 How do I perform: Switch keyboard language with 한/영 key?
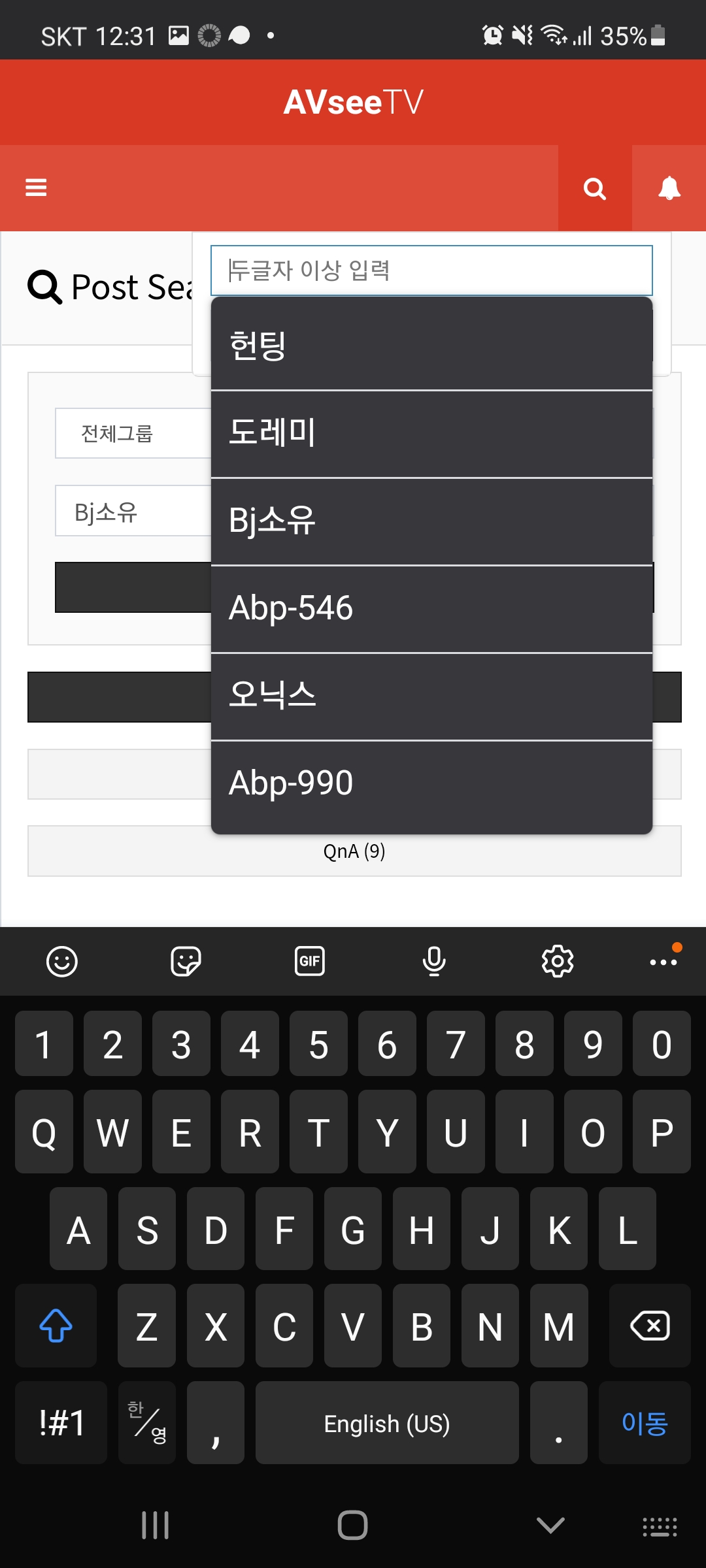click(x=147, y=1423)
